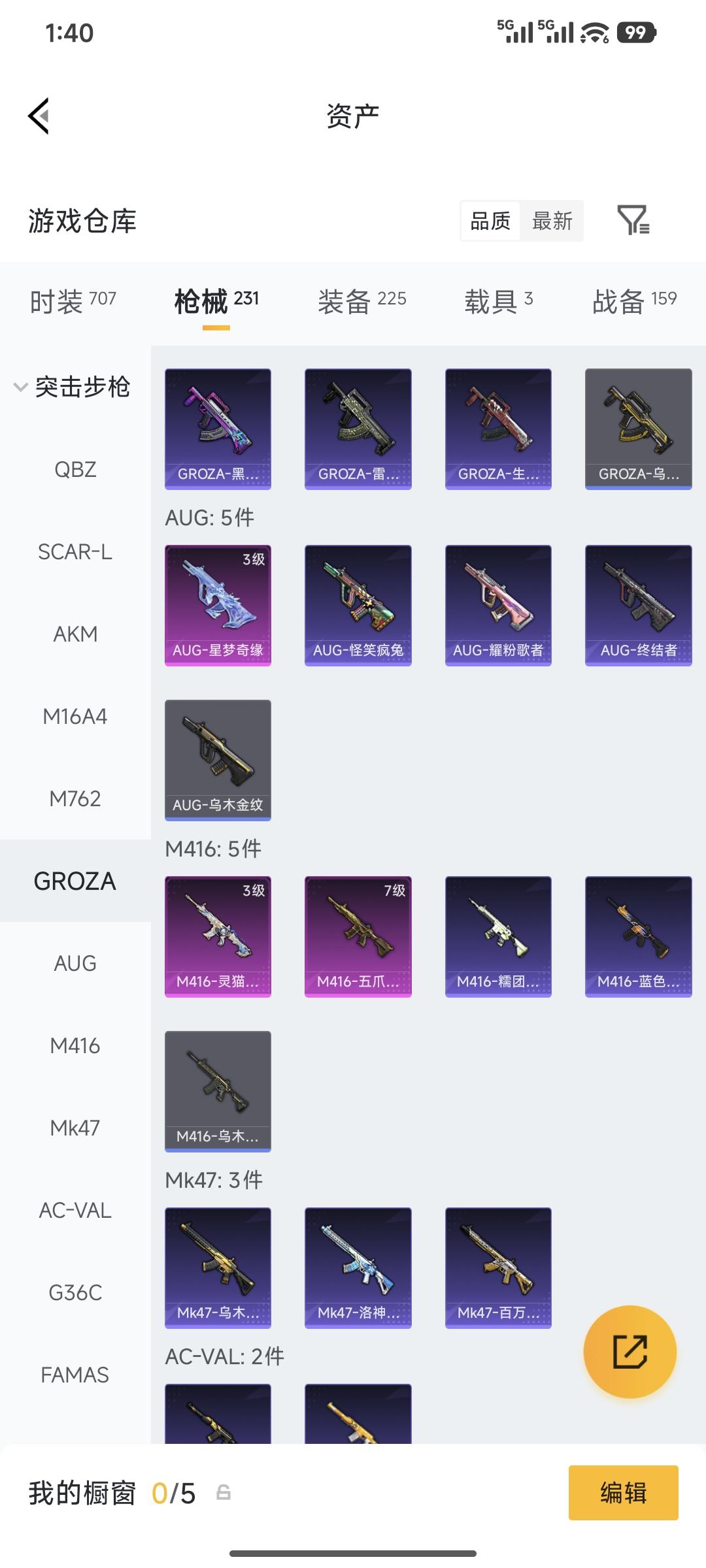Jump to SCAR-L in the weapon sidebar
The height and width of the screenshot is (1568, 706).
coord(75,552)
